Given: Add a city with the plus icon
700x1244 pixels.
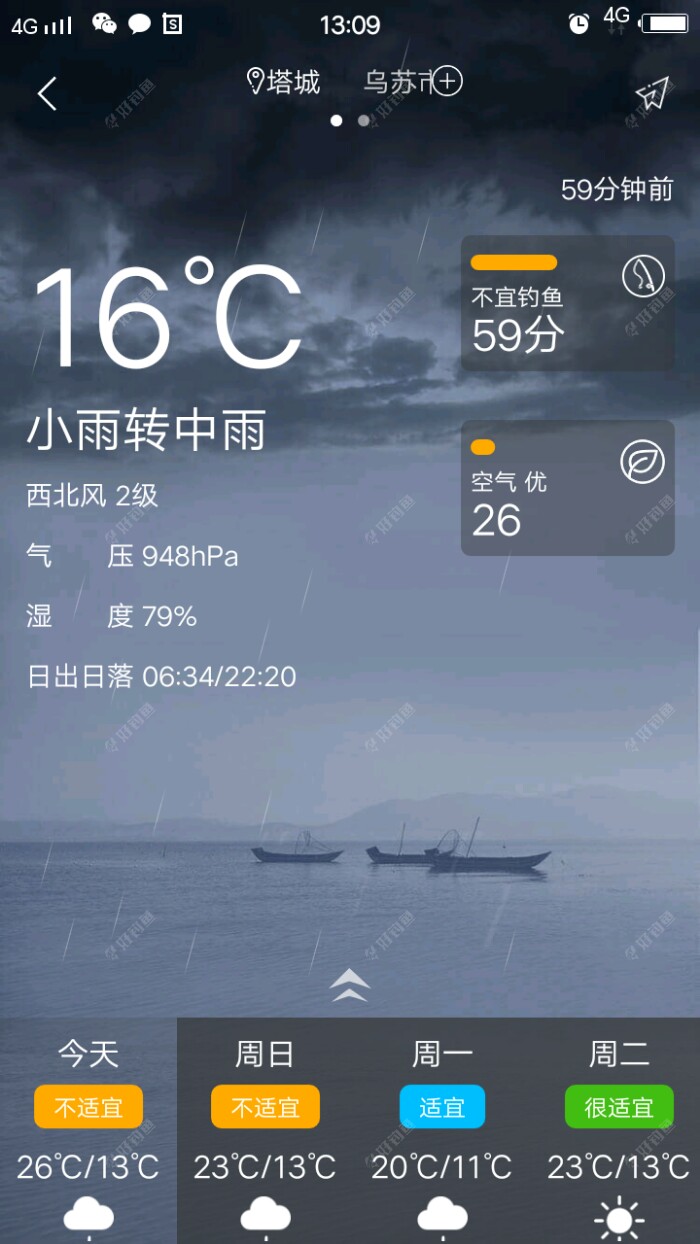Looking at the screenshot, I should pyautogui.click(x=447, y=81).
